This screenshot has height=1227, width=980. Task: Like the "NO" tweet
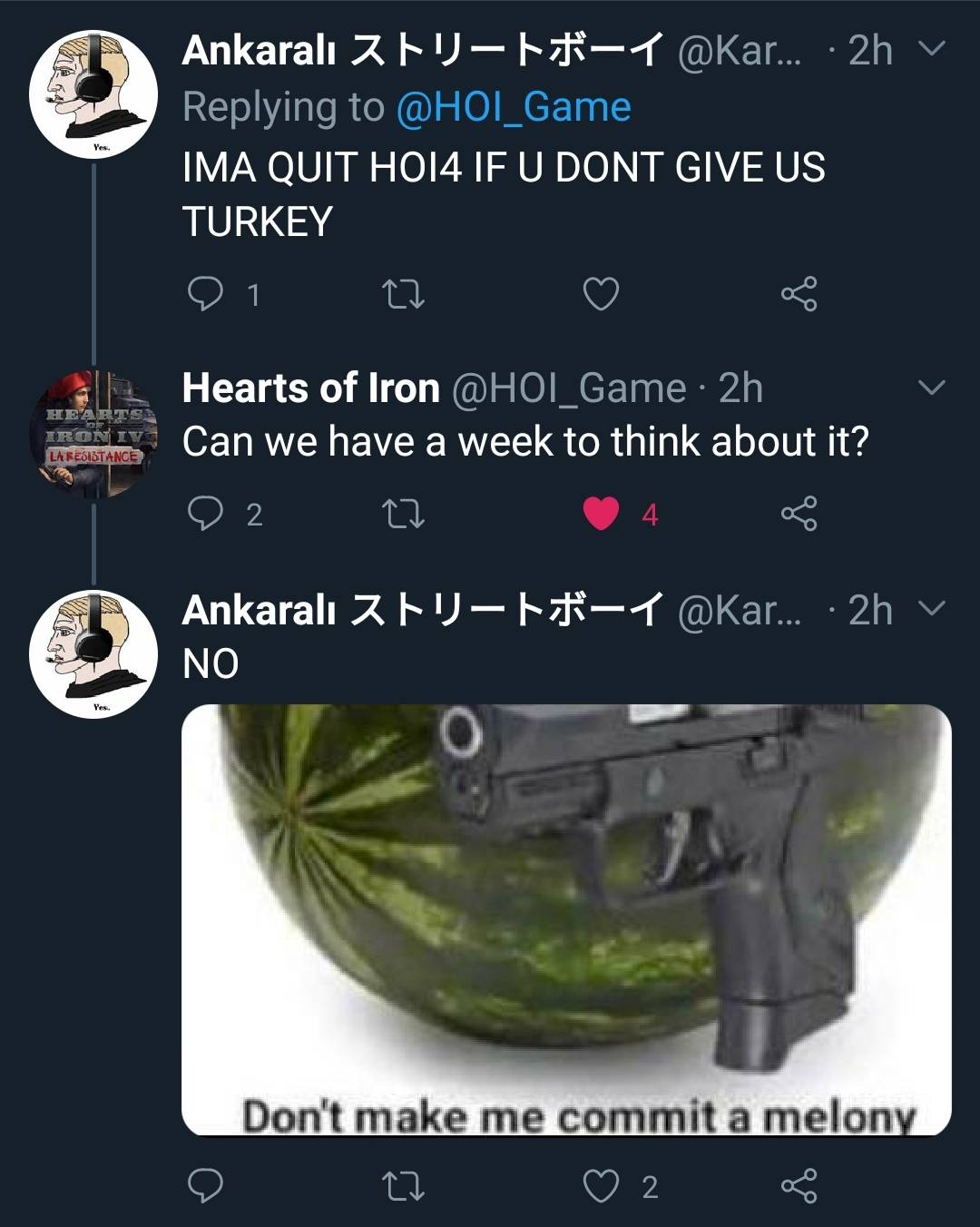pos(601,1185)
